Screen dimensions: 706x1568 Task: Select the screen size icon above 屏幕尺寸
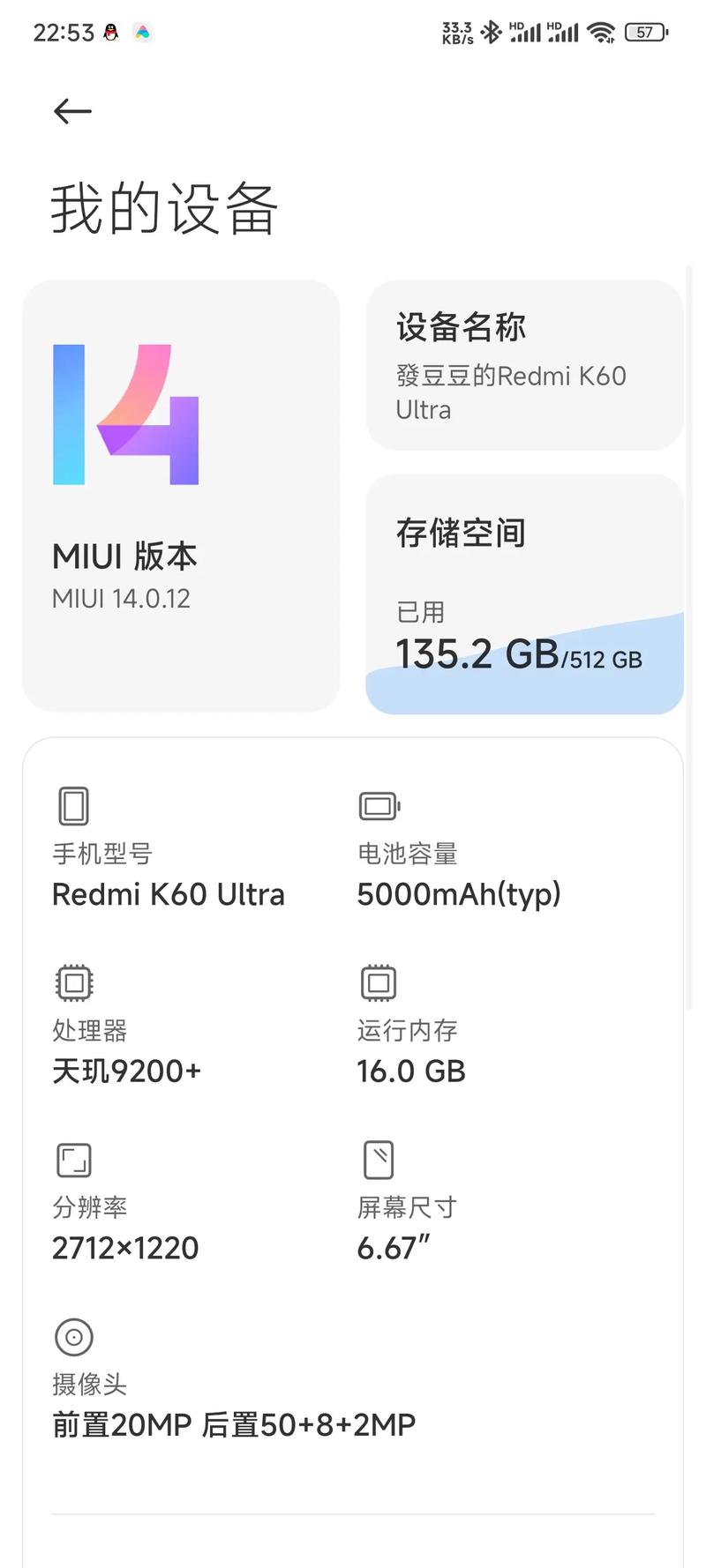coord(378,1160)
